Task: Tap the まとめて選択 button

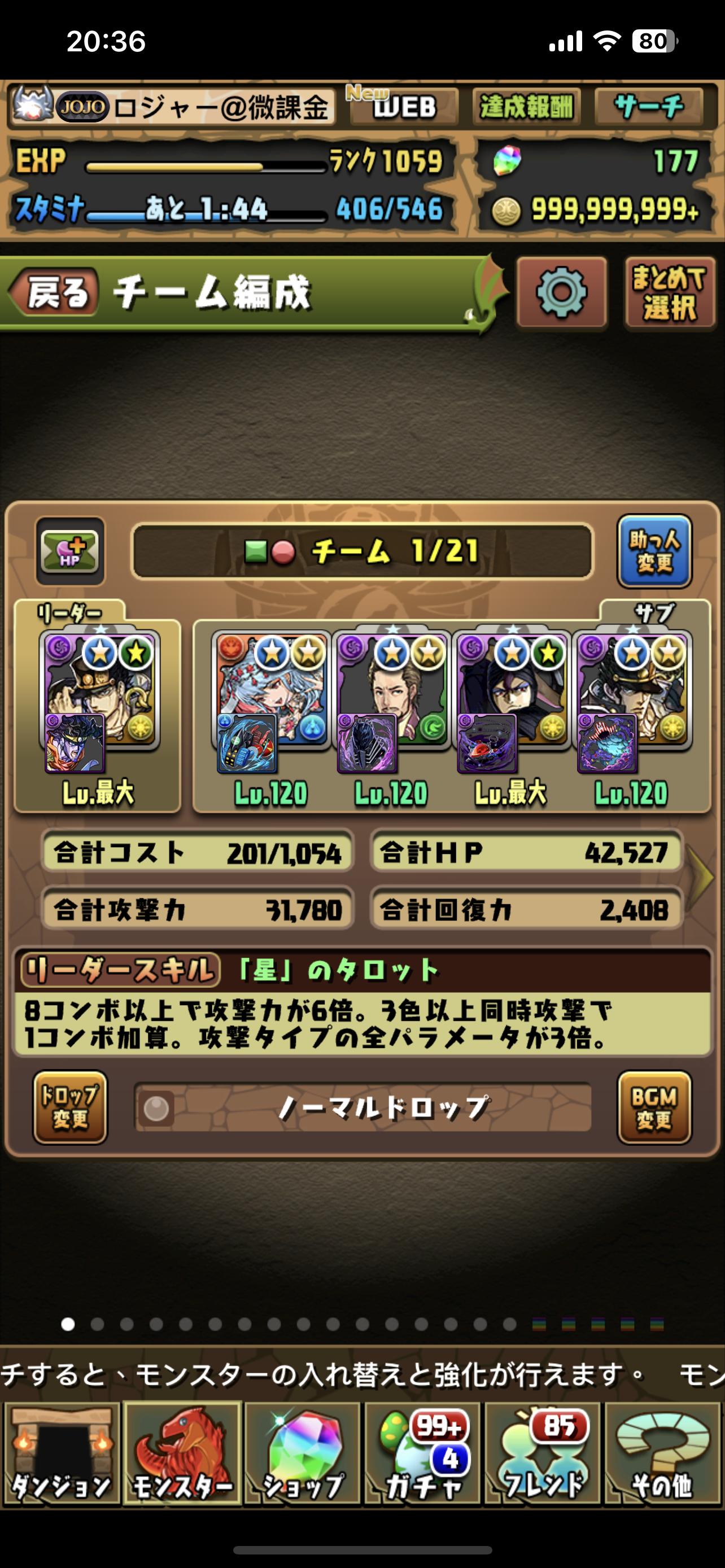Action: click(669, 293)
